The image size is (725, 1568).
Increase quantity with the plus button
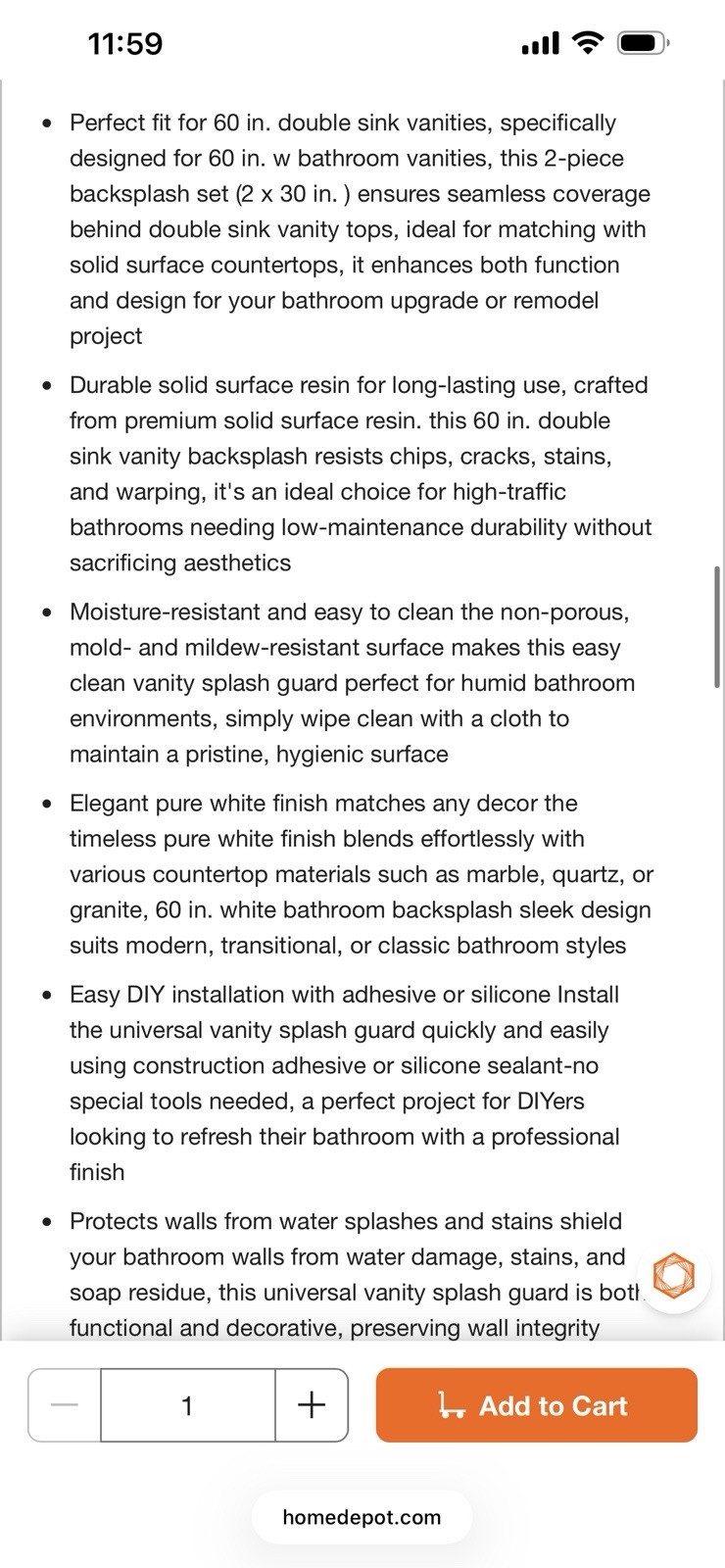(312, 1405)
